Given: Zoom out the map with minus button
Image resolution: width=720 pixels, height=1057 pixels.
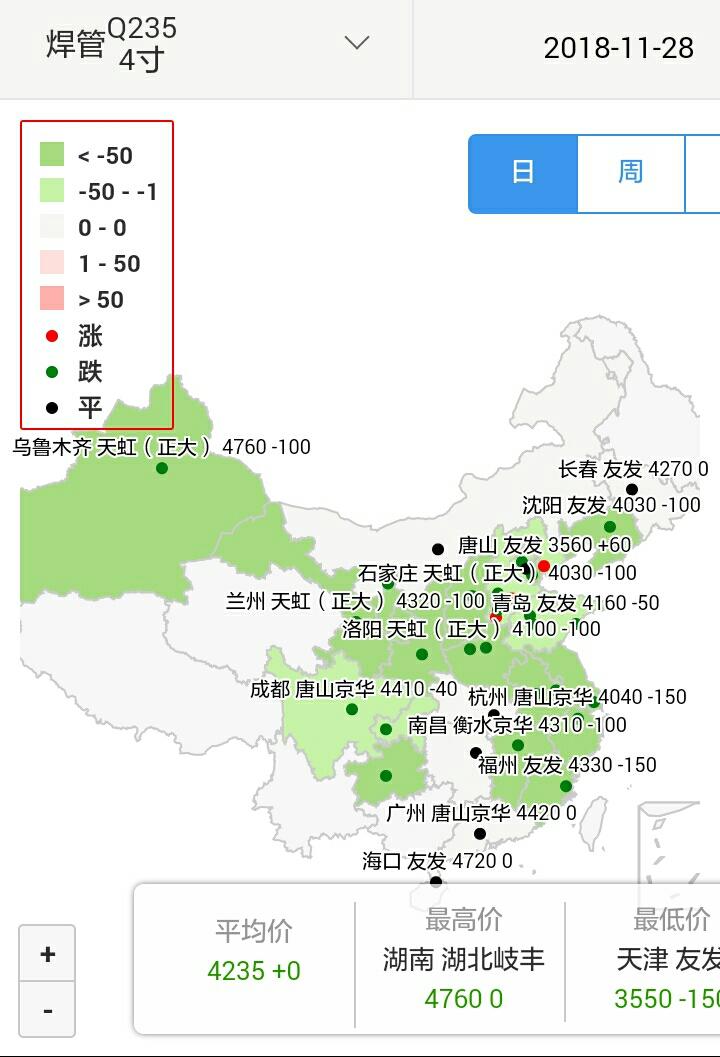Looking at the screenshot, I should click(47, 1009).
